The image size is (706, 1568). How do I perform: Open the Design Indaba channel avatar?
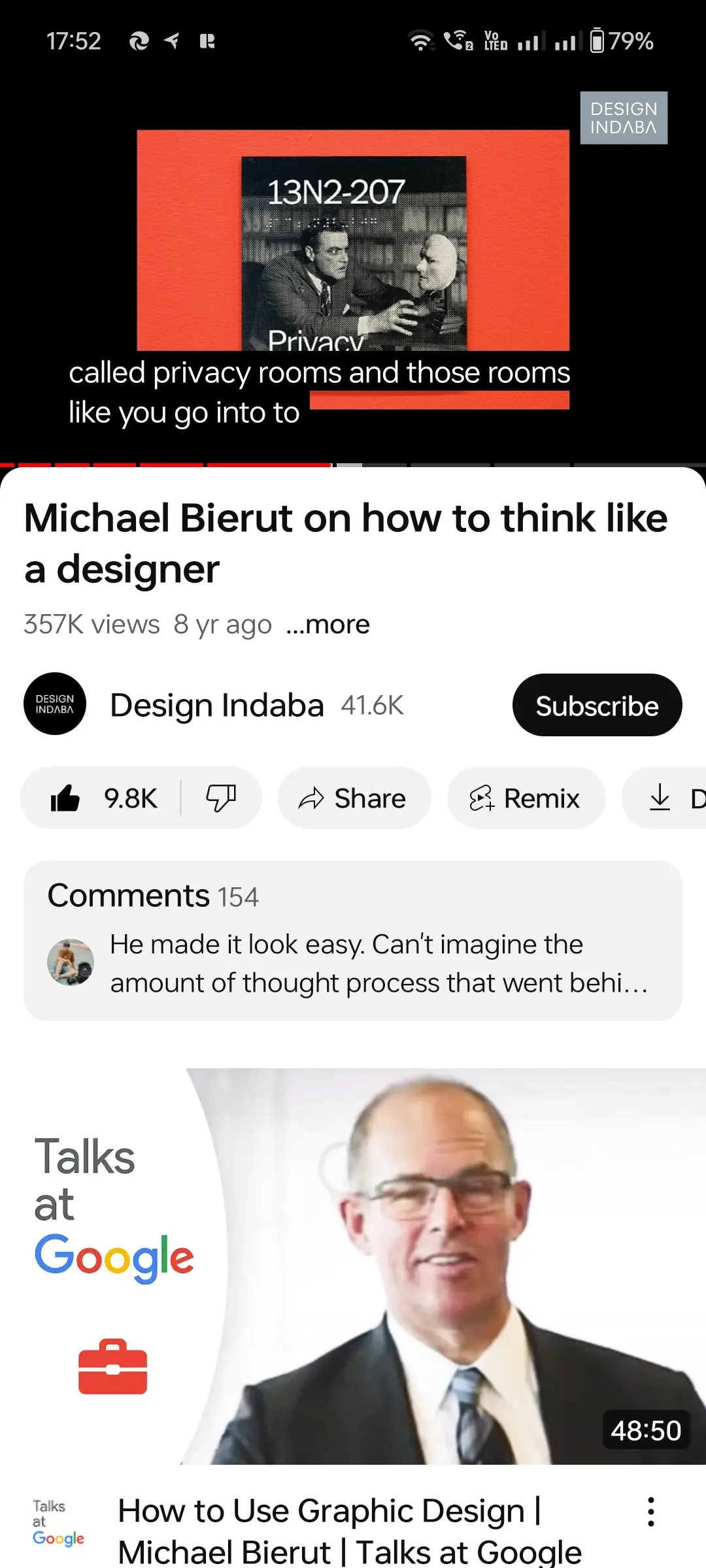55,704
